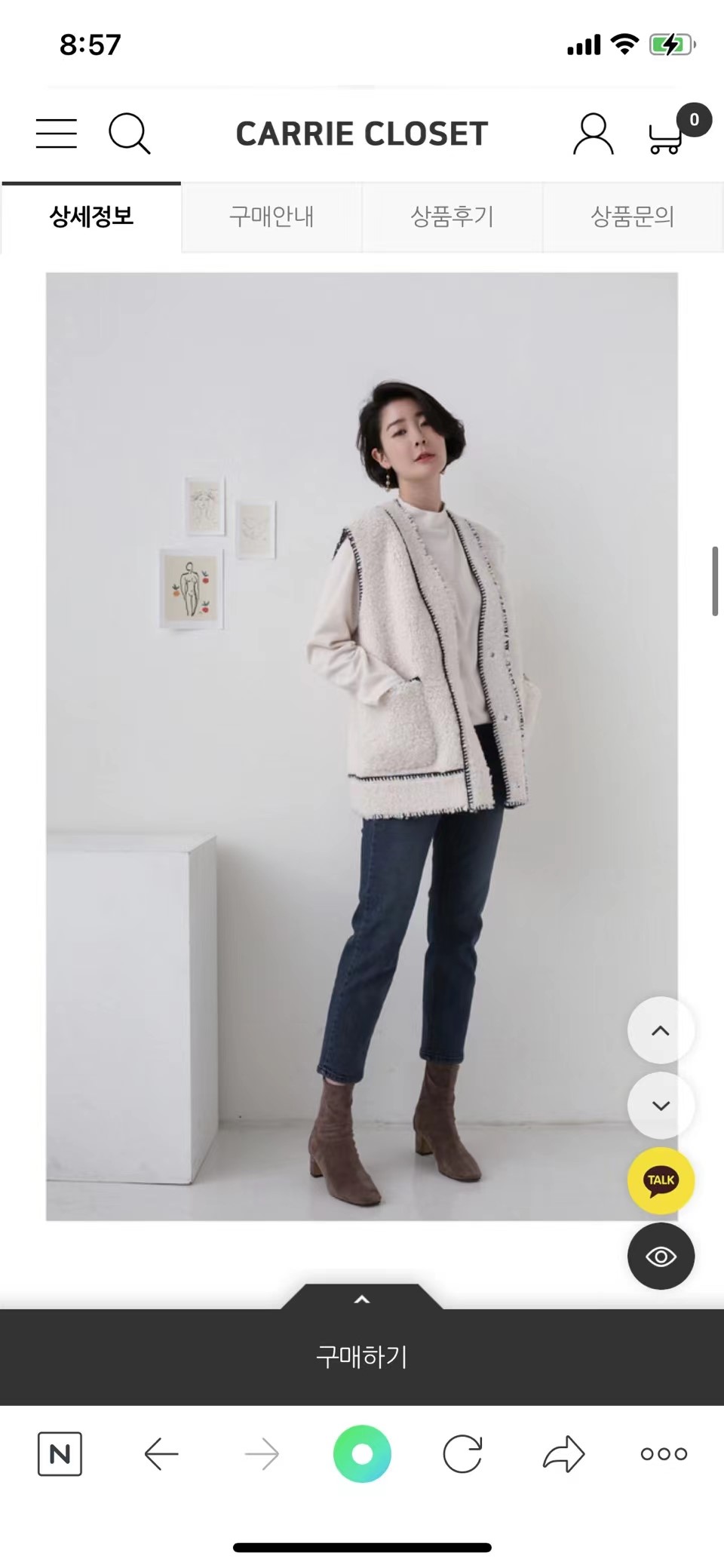Switch to the 상품후기 tab

point(452,217)
